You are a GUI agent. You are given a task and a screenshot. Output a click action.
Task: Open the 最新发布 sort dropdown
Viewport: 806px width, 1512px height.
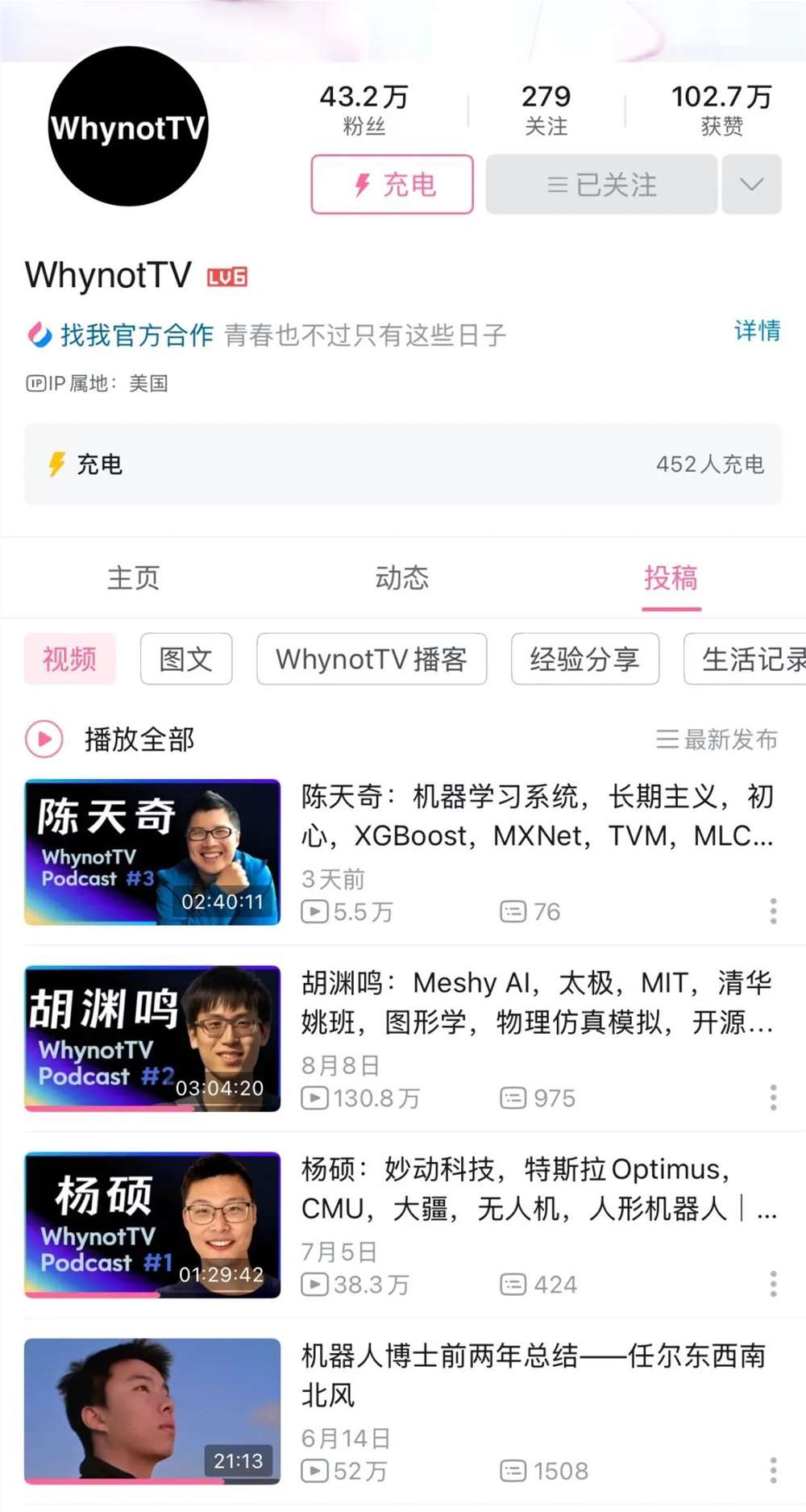[x=715, y=739]
